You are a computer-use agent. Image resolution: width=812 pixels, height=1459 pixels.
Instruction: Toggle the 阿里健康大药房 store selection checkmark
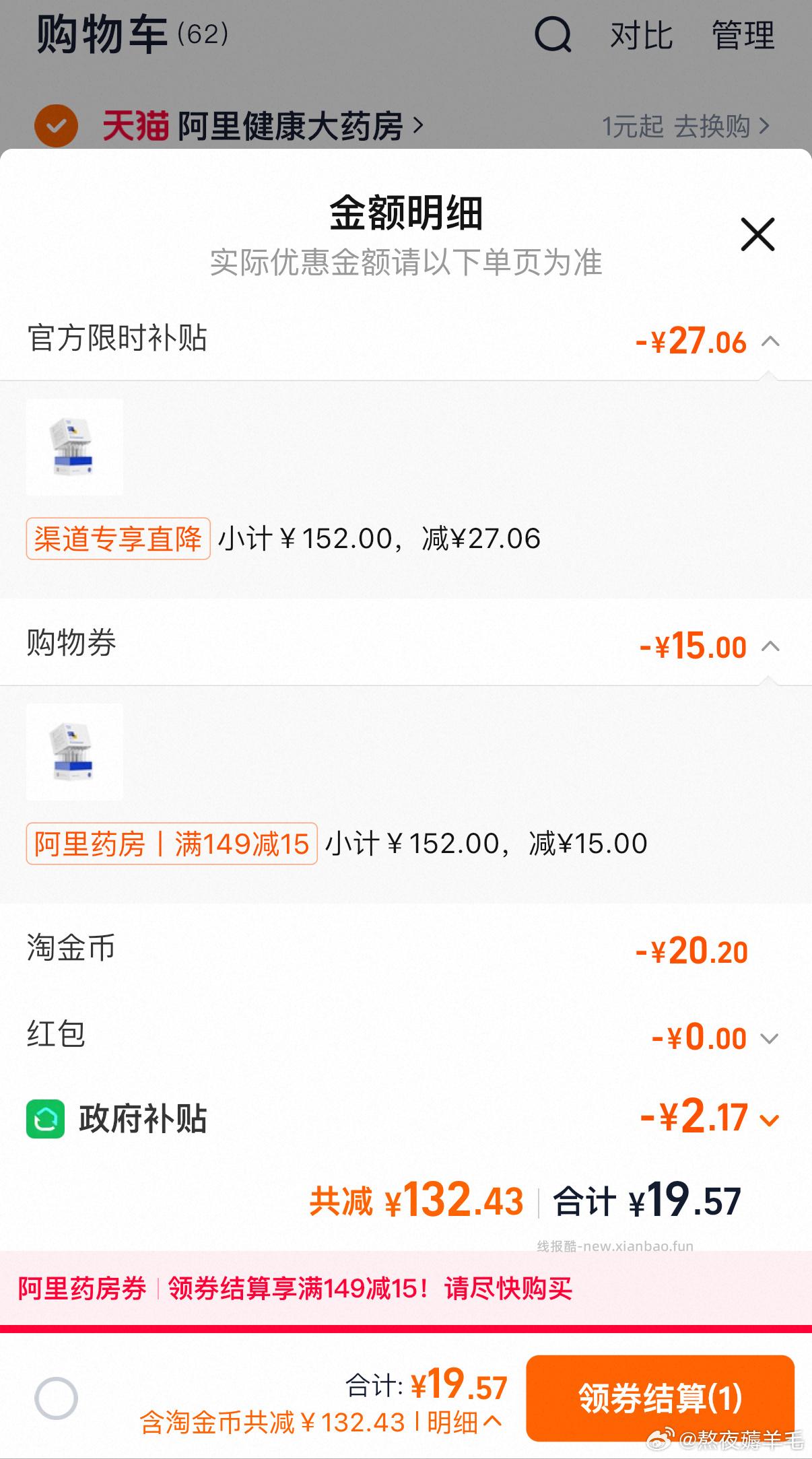(56, 126)
